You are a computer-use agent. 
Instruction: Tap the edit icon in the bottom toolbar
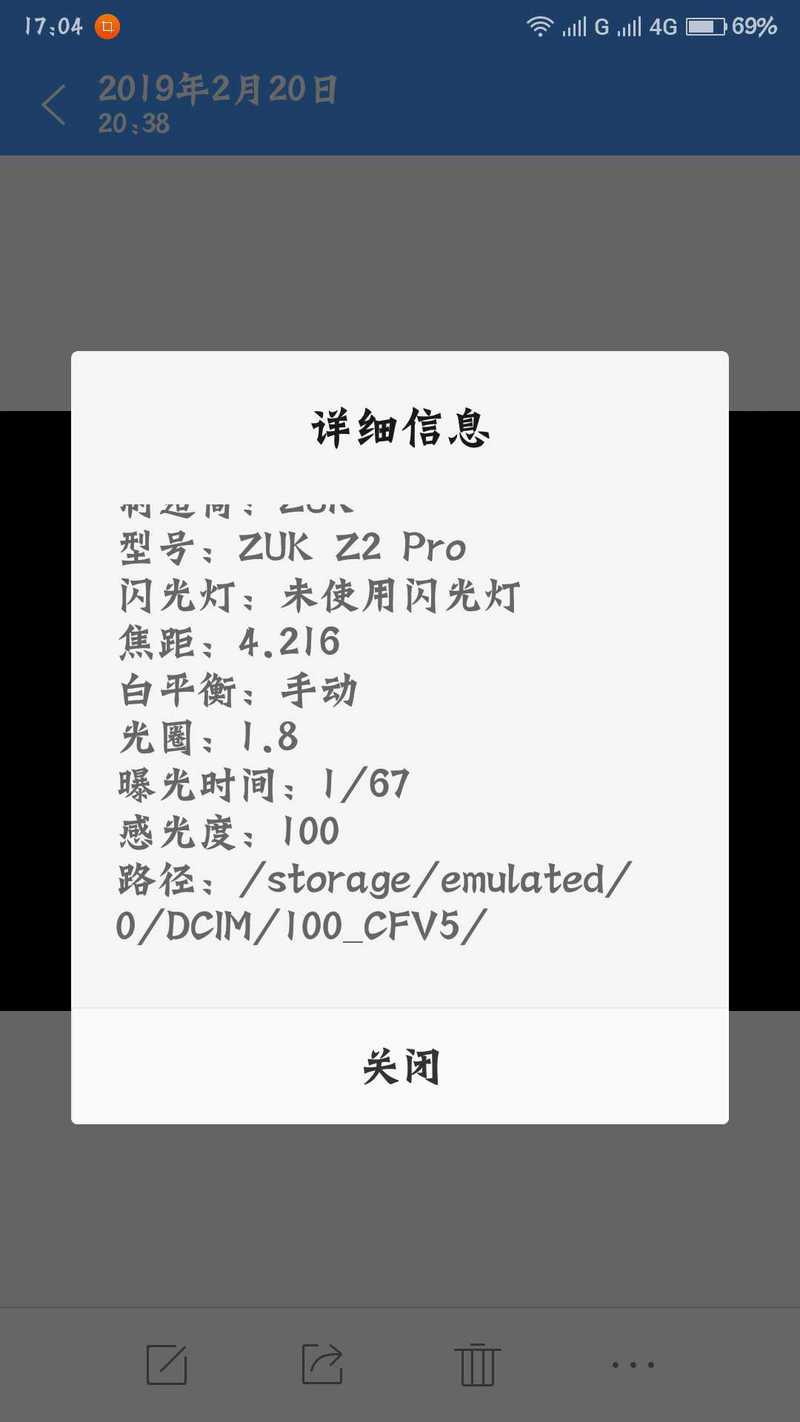pyautogui.click(x=166, y=1364)
